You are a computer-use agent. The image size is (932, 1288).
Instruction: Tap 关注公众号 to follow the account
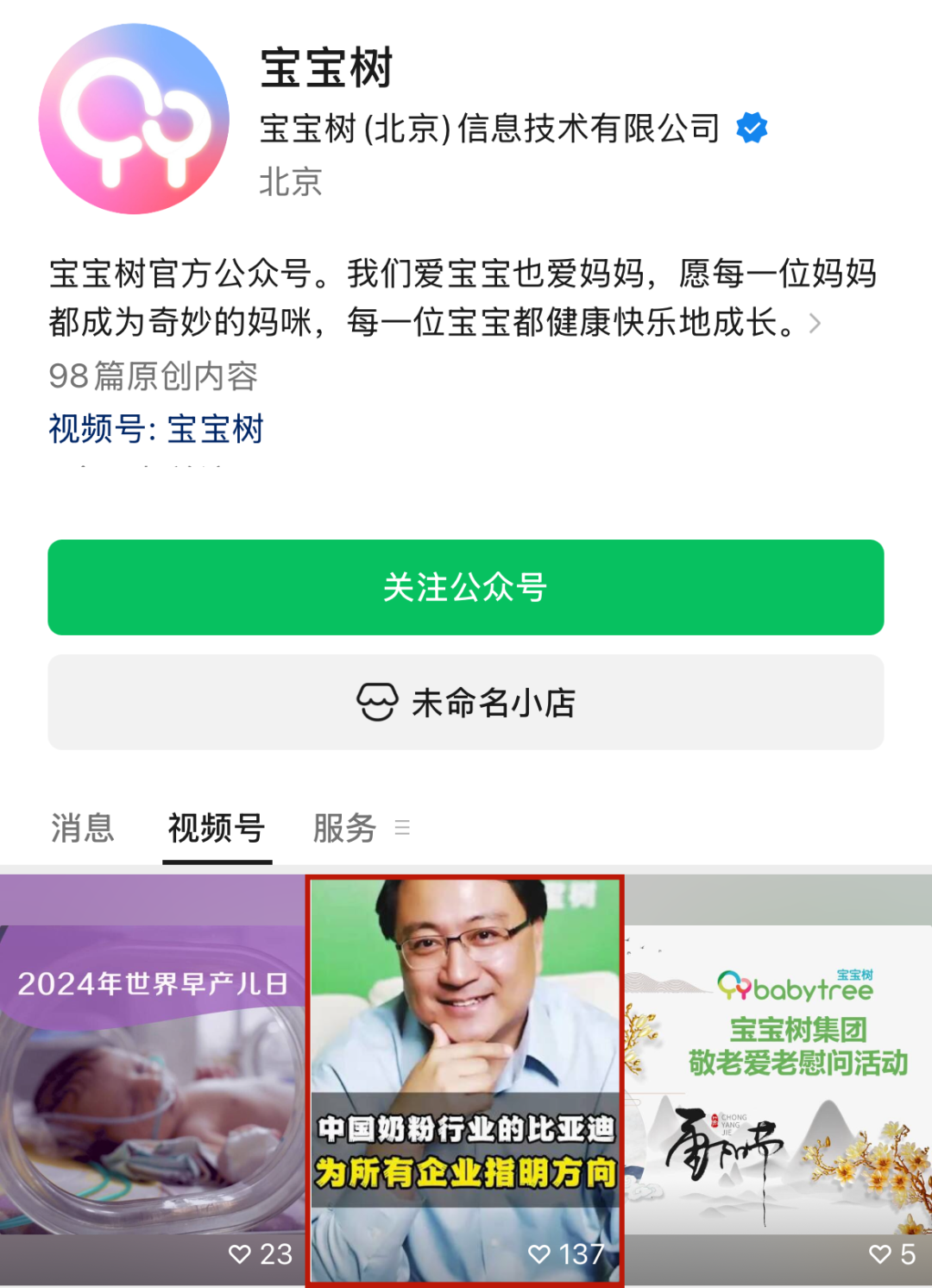click(x=465, y=588)
